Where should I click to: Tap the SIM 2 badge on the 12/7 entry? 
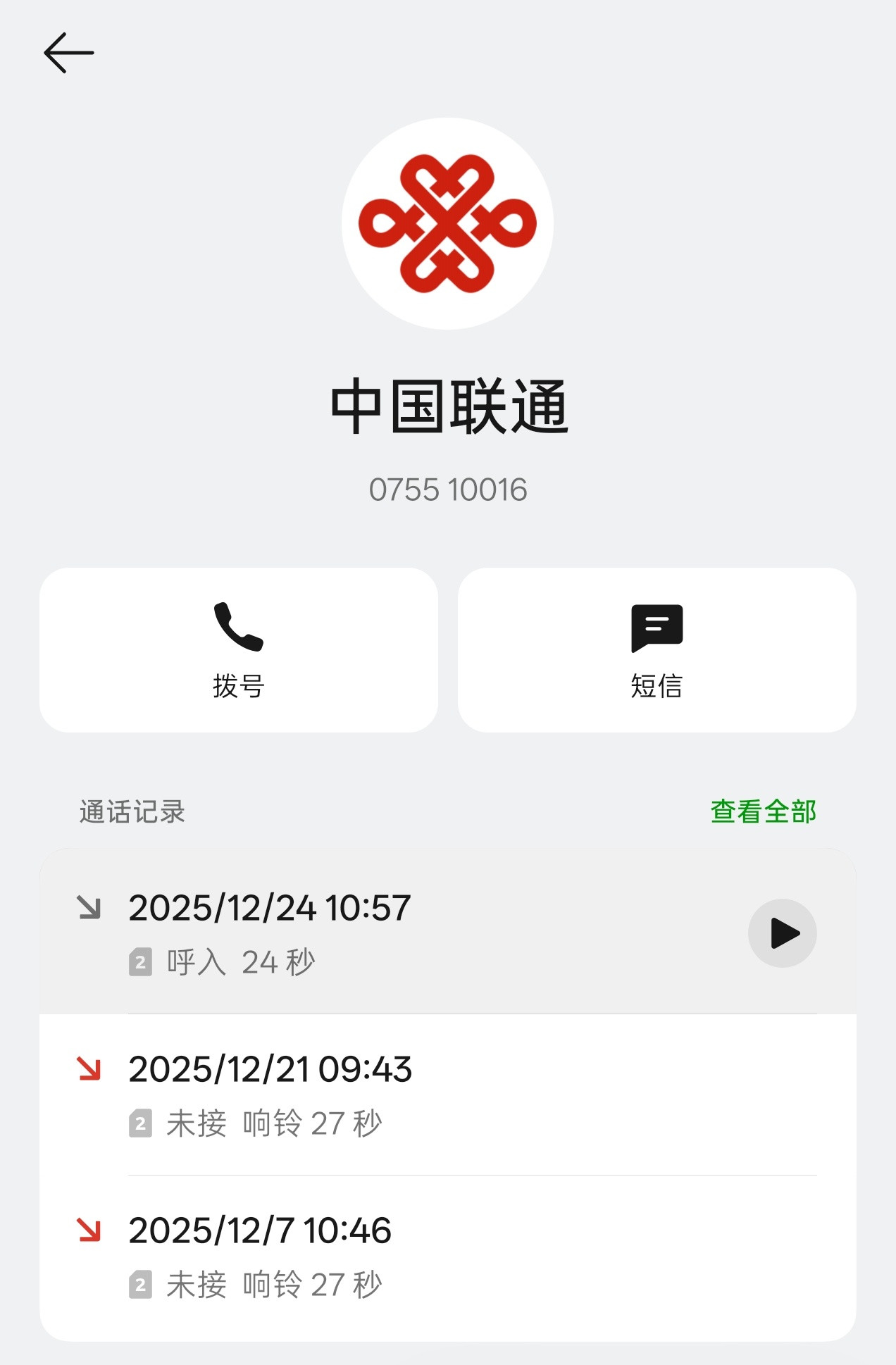pos(139,1283)
